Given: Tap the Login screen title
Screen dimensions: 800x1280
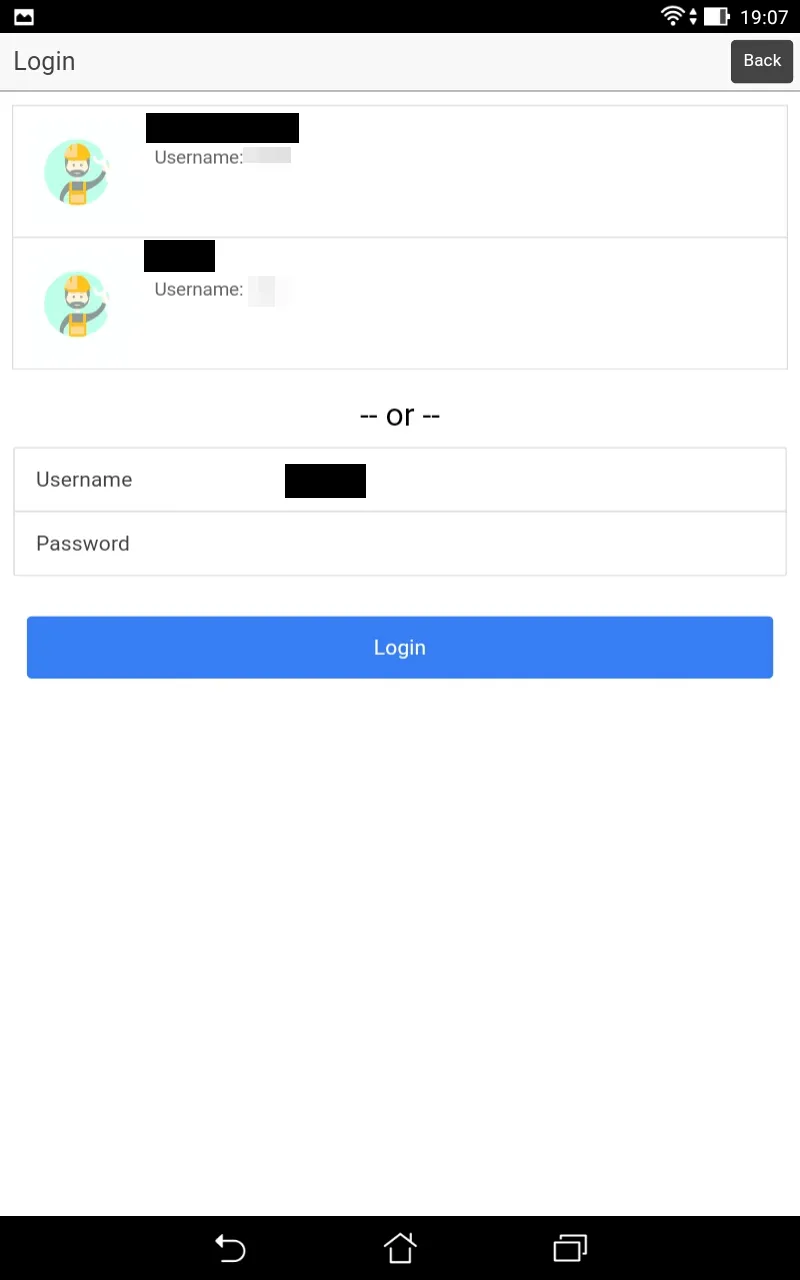Looking at the screenshot, I should [x=44, y=61].
